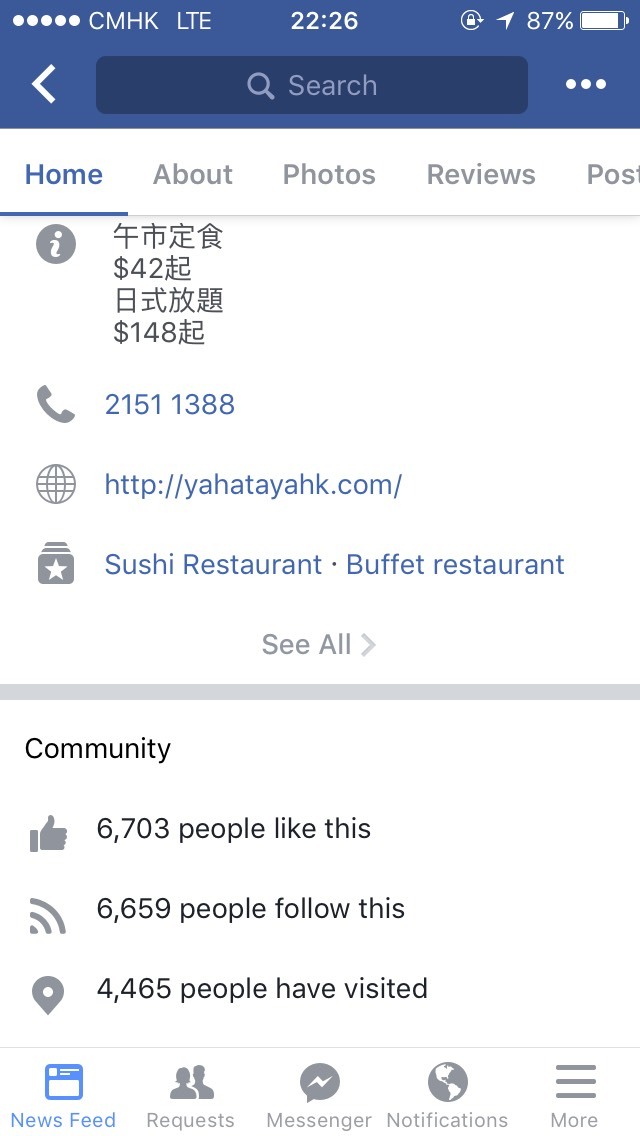Open the yahatayahk.com website link

pyautogui.click(x=254, y=484)
